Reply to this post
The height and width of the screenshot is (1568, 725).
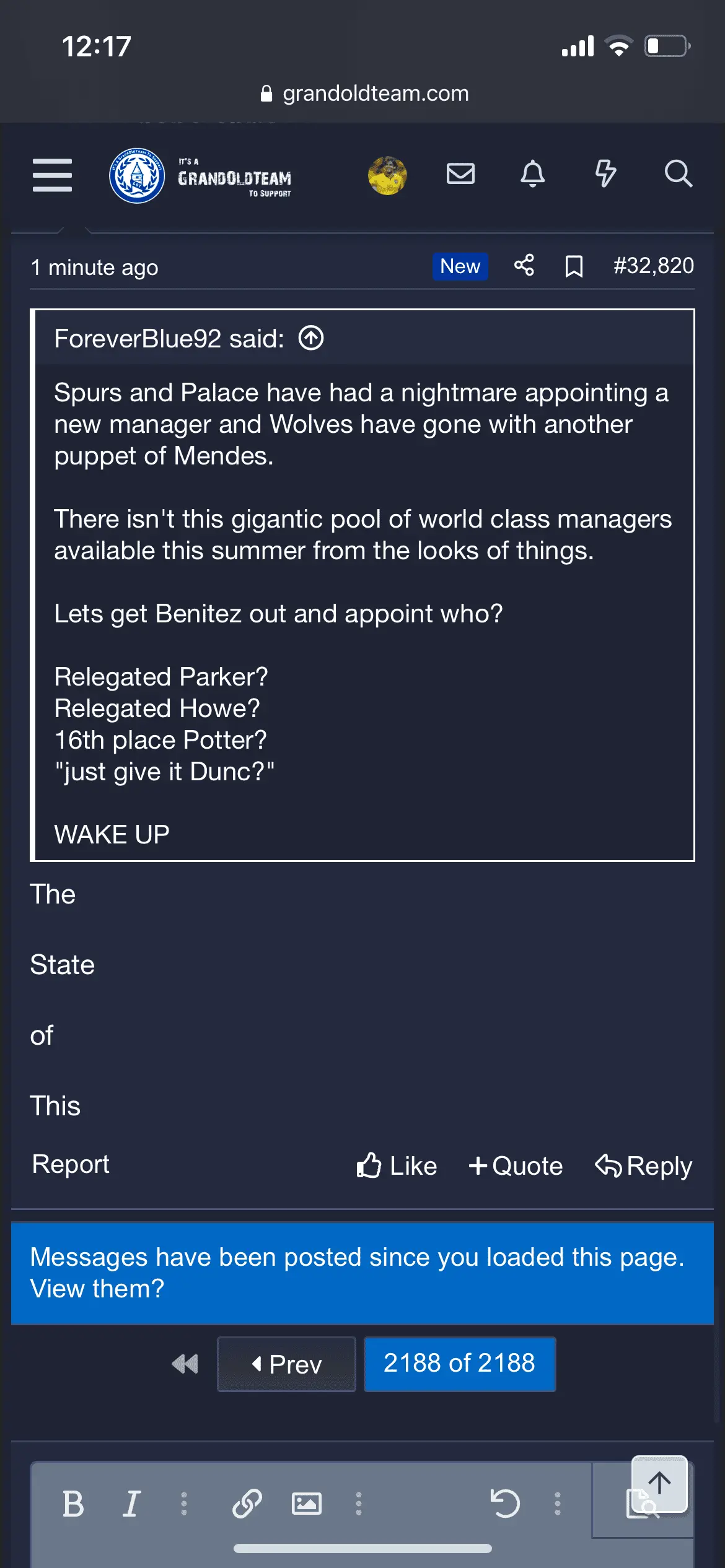coord(643,1166)
